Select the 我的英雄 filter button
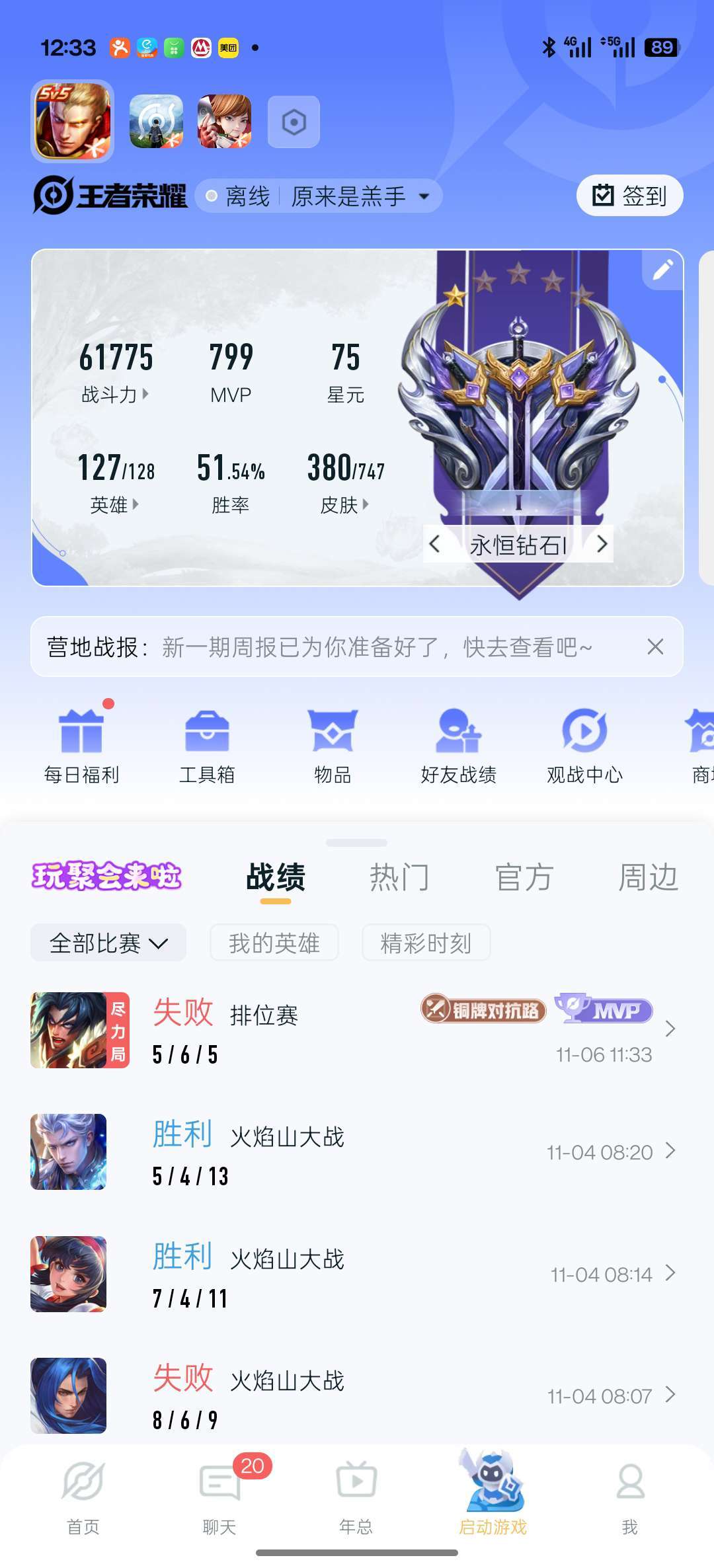 [274, 943]
